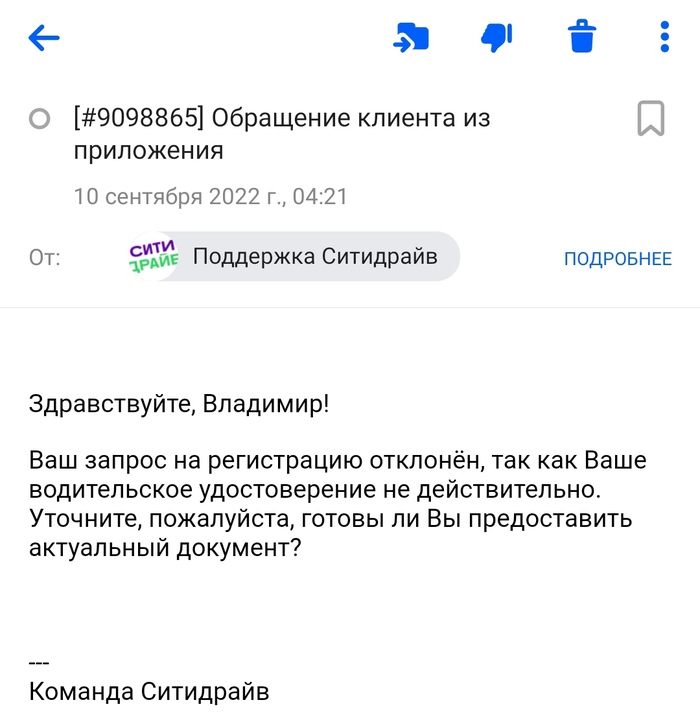Move this email to a folder
700x722 pixels.
coord(410,38)
